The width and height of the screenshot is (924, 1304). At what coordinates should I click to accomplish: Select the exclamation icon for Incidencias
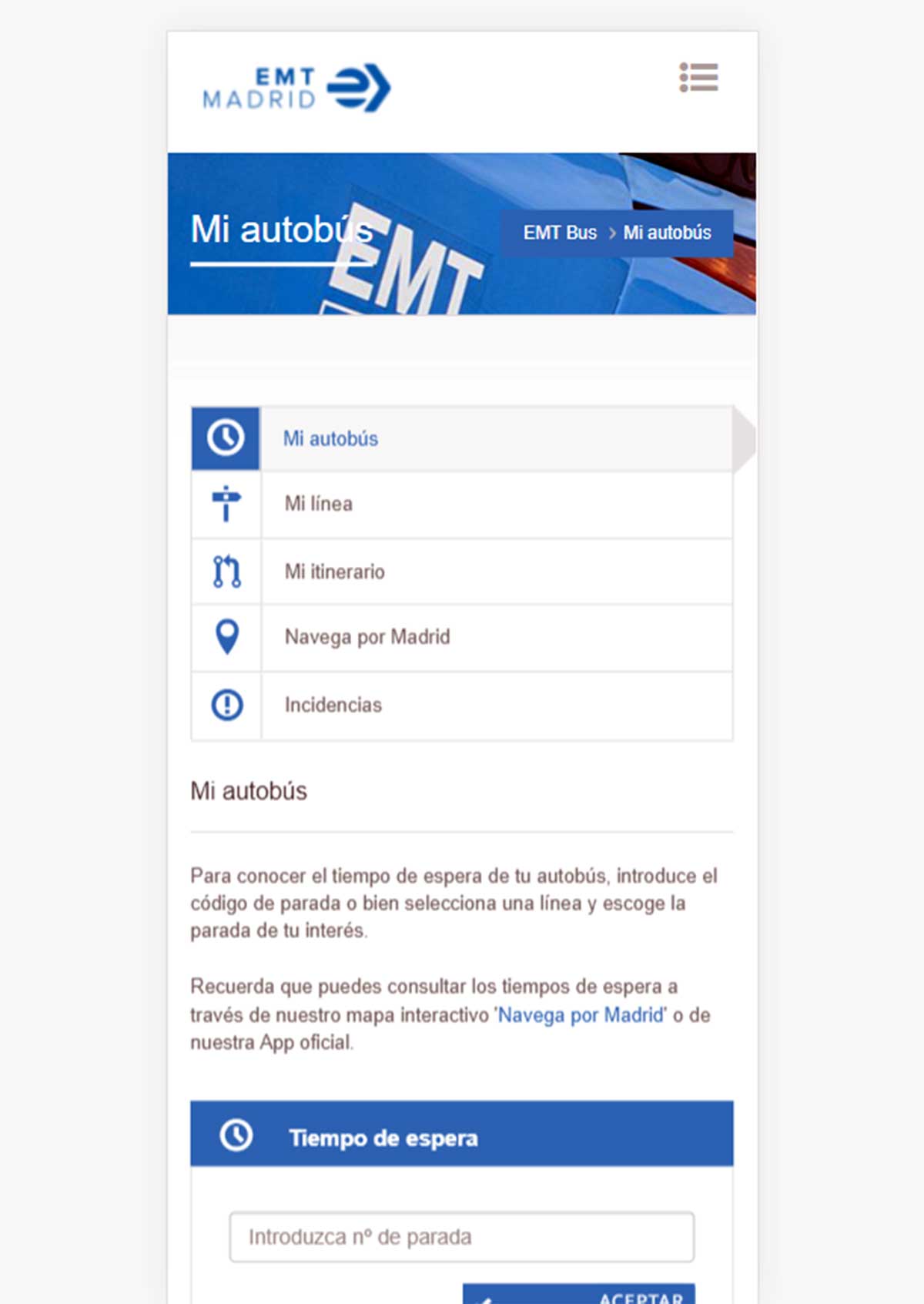pyautogui.click(x=225, y=703)
